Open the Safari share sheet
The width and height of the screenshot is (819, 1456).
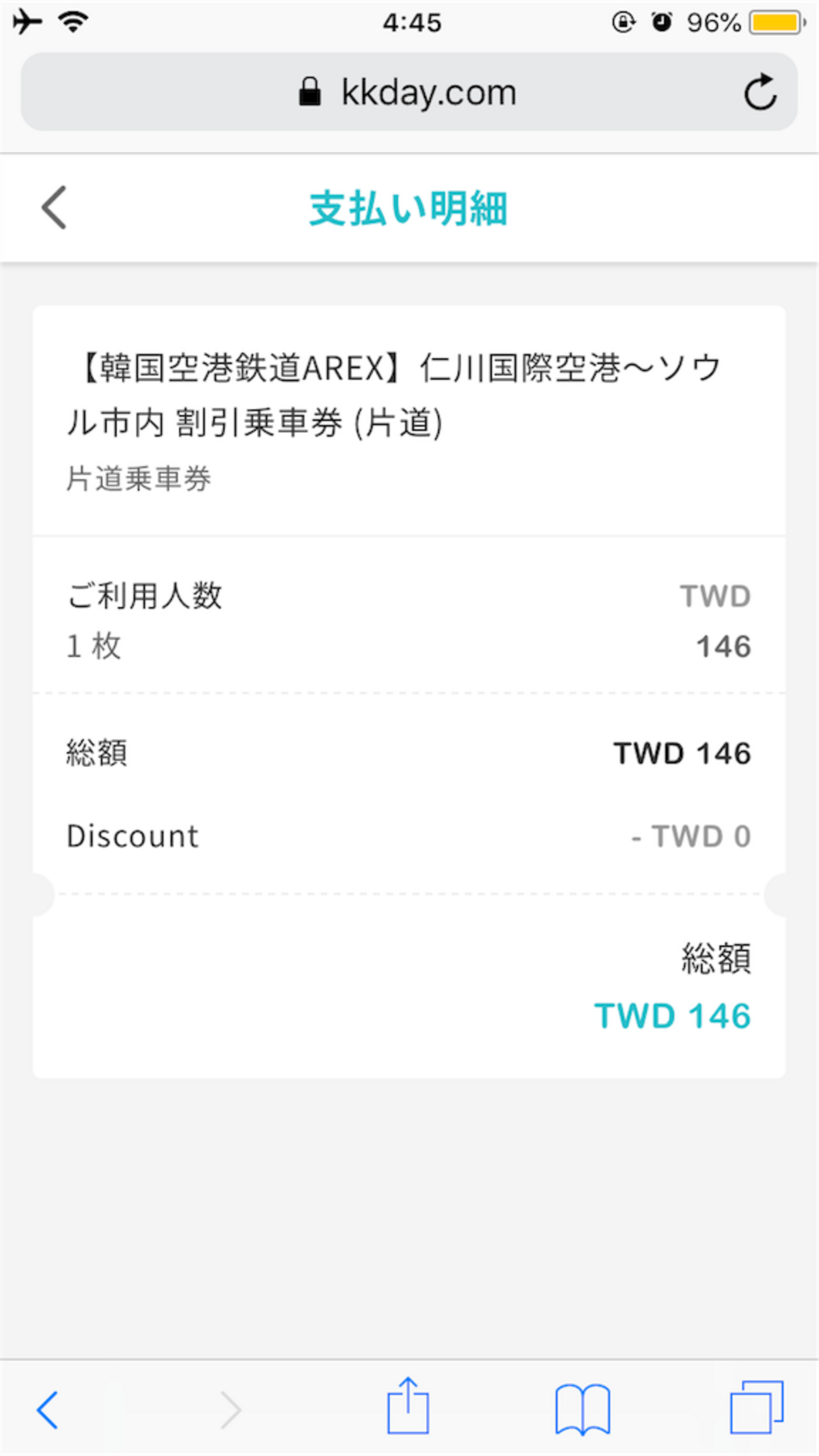click(408, 1406)
